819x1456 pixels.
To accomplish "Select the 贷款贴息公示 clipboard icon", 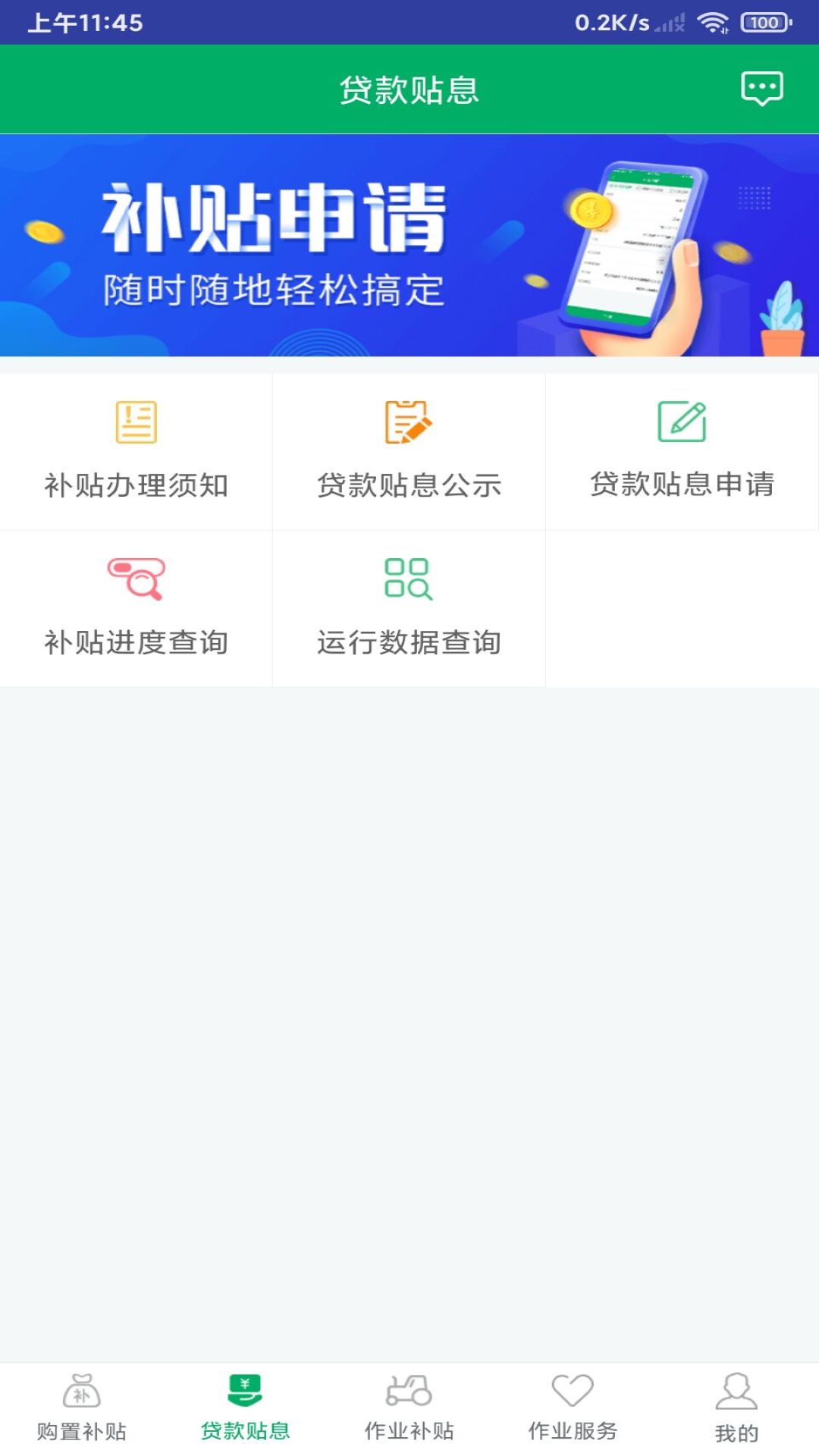I will click(x=408, y=423).
